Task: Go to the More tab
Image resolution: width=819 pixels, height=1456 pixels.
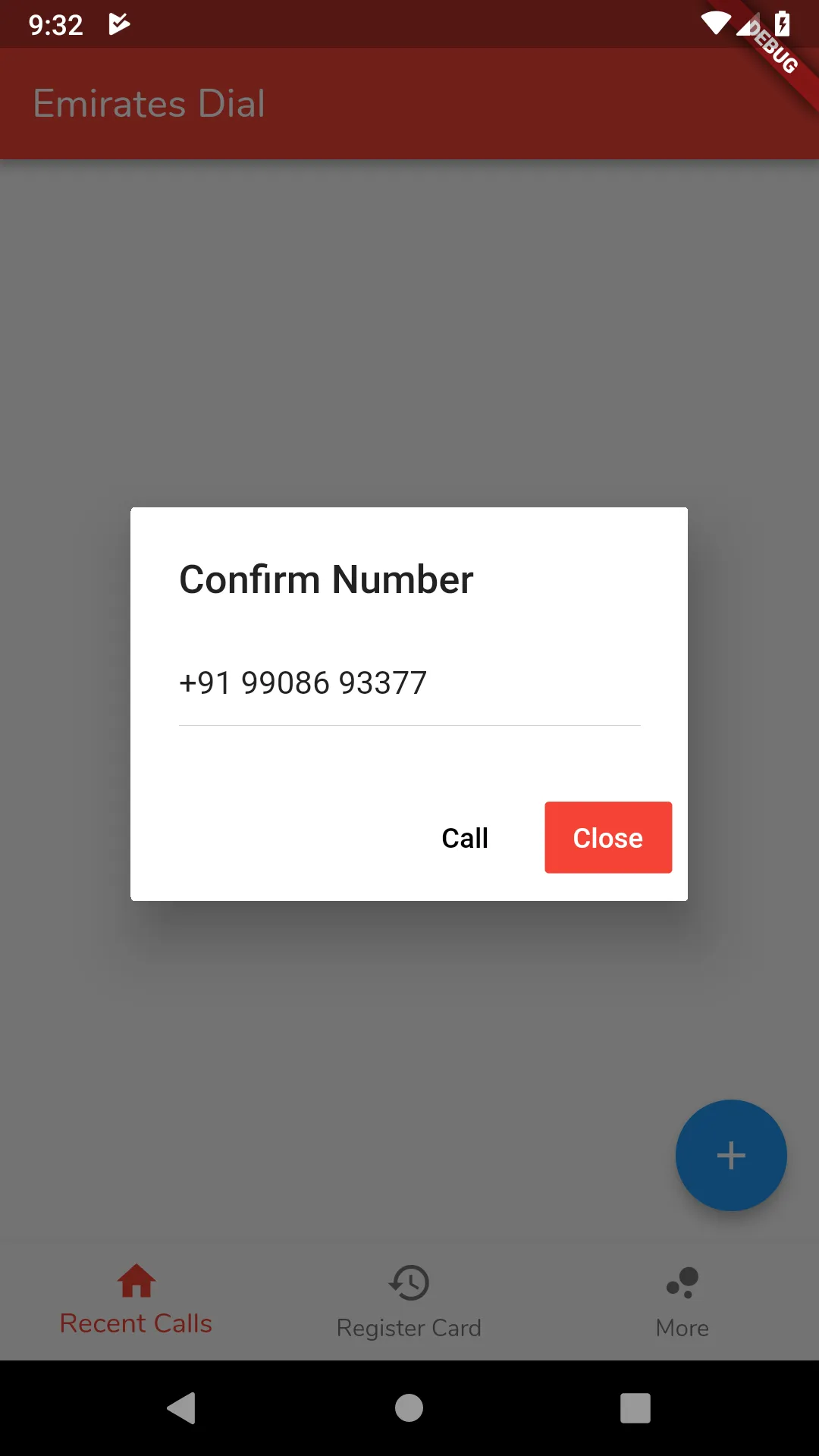Action: point(682,1301)
